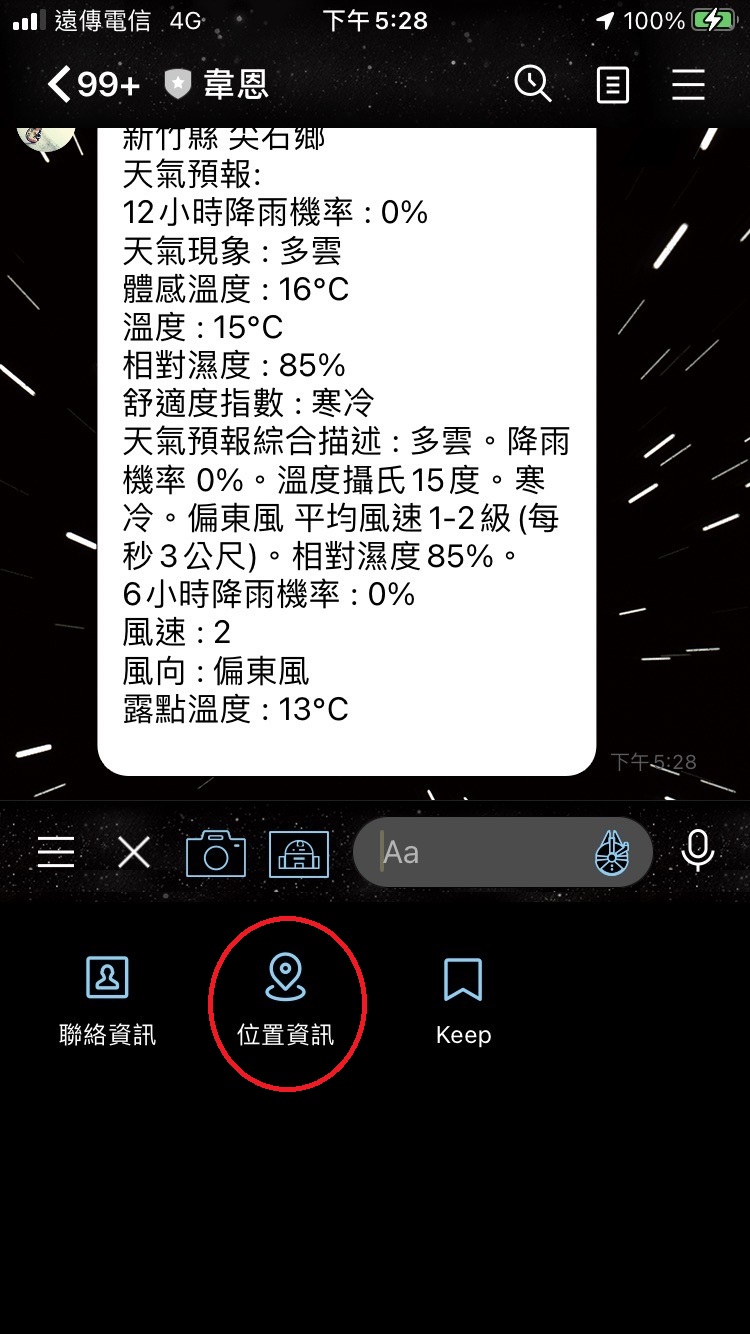This screenshot has height=1334, width=750.
Task: Search messages in this chat
Action: click(533, 85)
